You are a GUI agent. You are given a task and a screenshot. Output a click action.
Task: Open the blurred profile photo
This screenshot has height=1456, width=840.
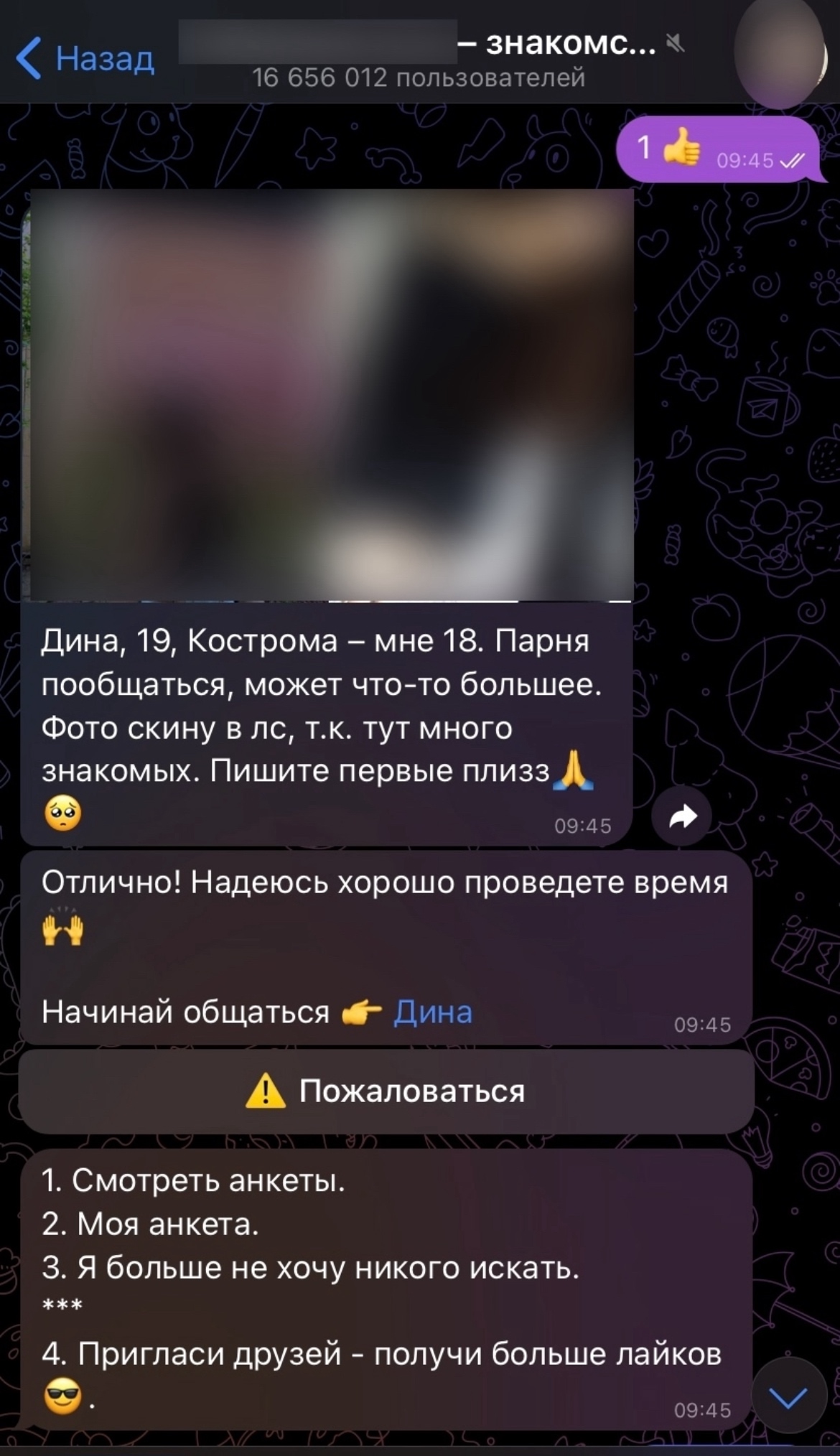coord(330,395)
